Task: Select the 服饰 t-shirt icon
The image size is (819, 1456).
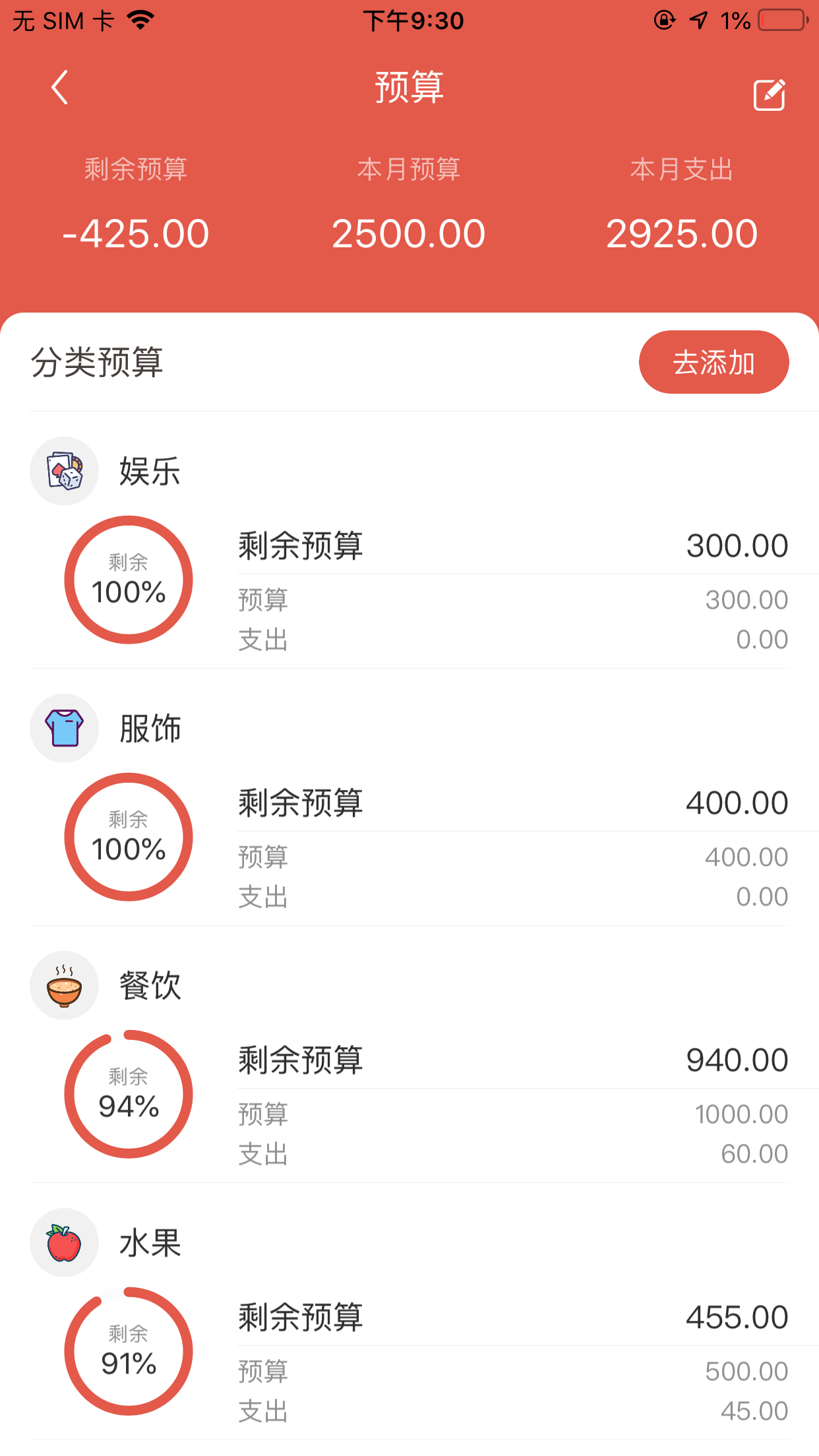Action: click(x=64, y=728)
